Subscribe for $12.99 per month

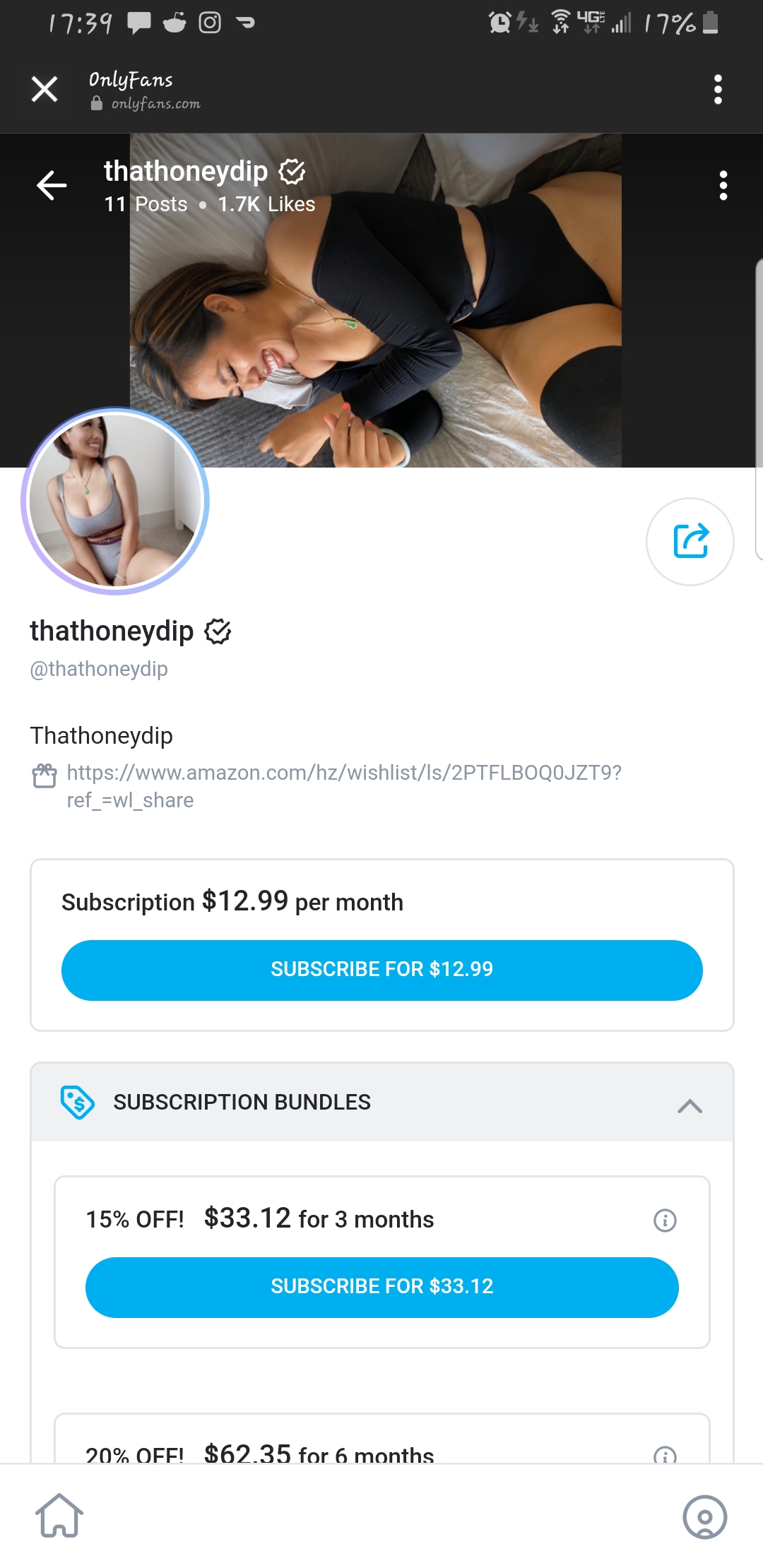[381, 970]
